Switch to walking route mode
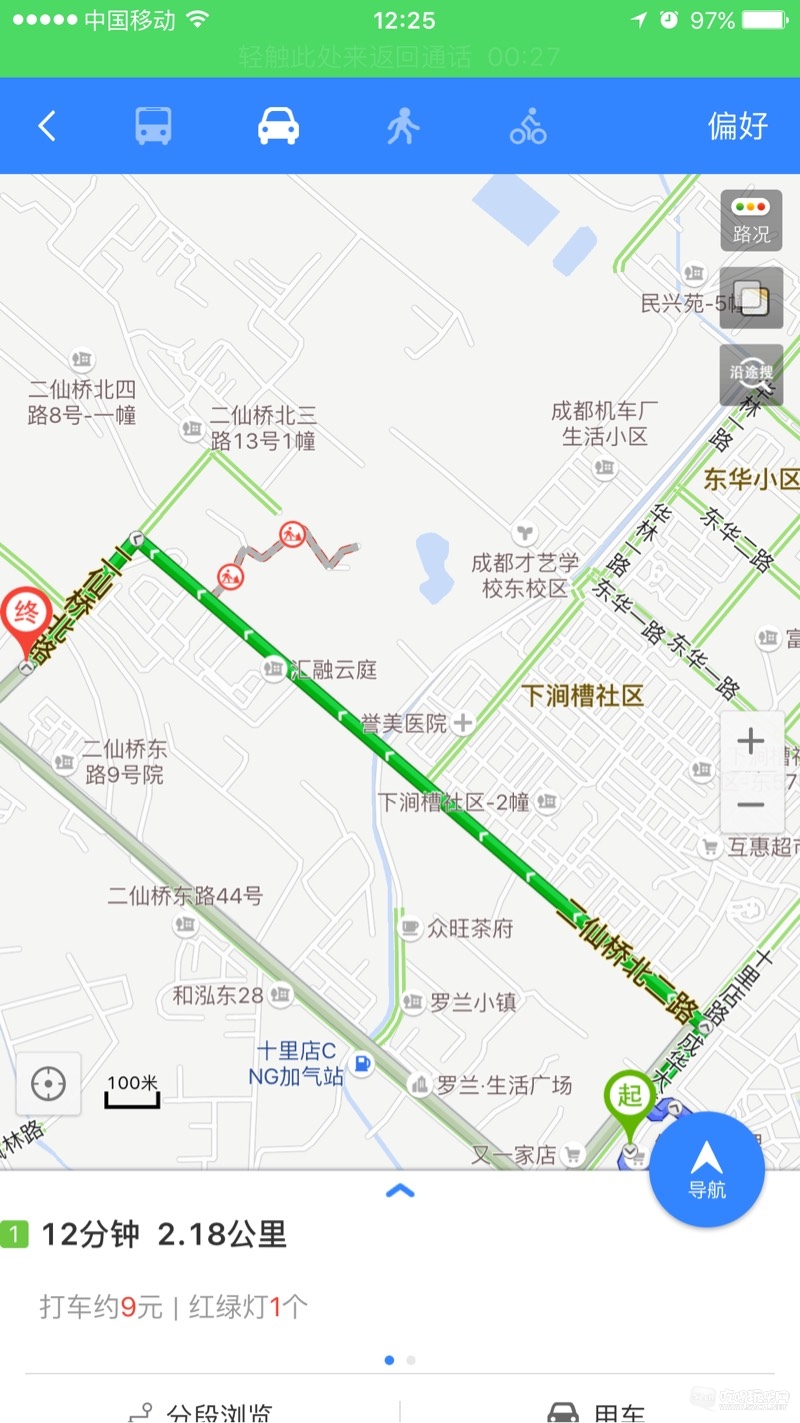The image size is (800, 1423). click(403, 126)
